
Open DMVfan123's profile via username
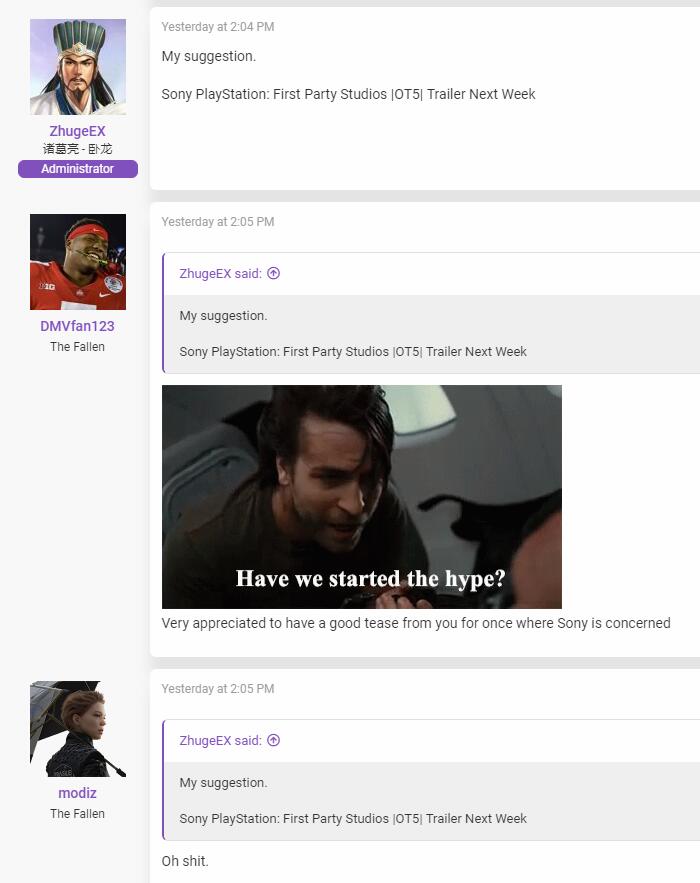77,326
